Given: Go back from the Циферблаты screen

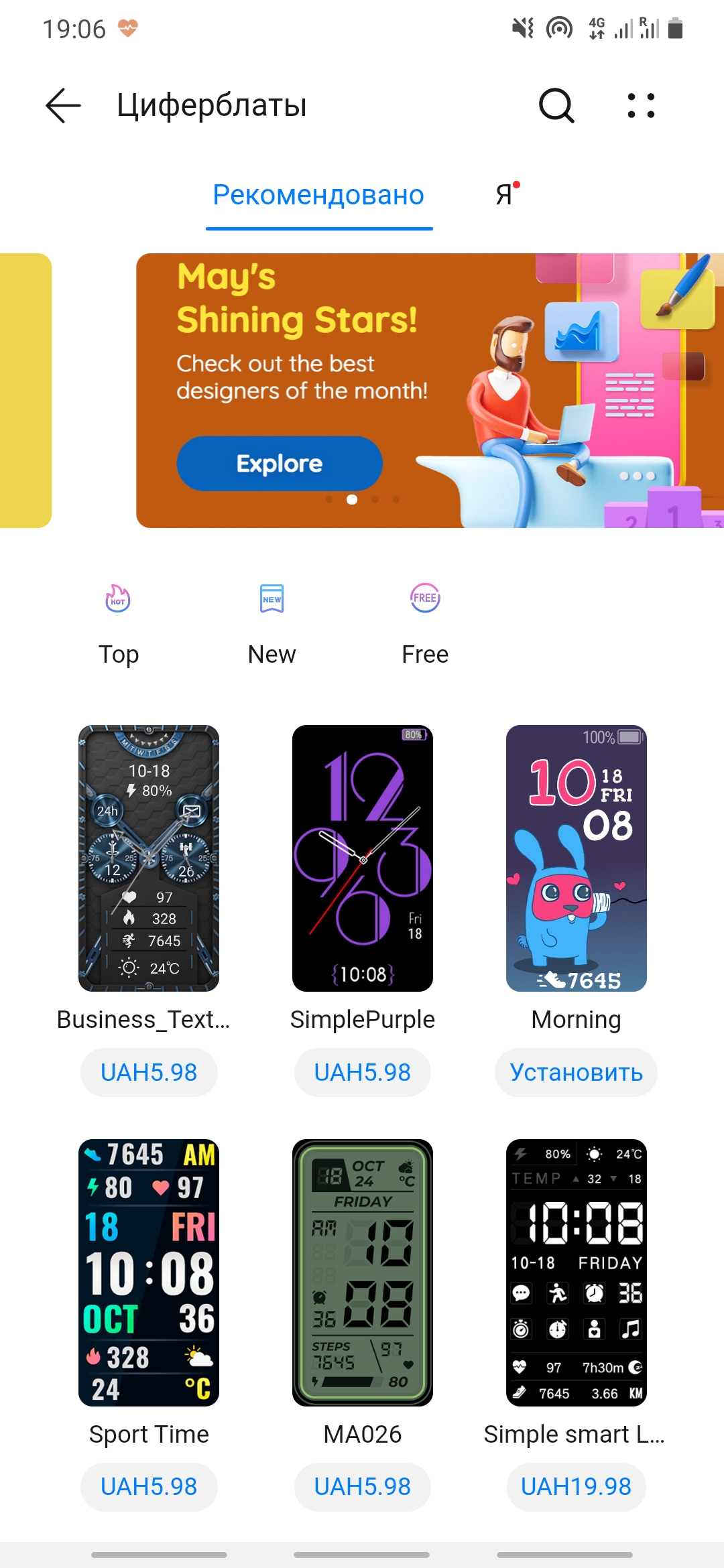Looking at the screenshot, I should 64,105.
